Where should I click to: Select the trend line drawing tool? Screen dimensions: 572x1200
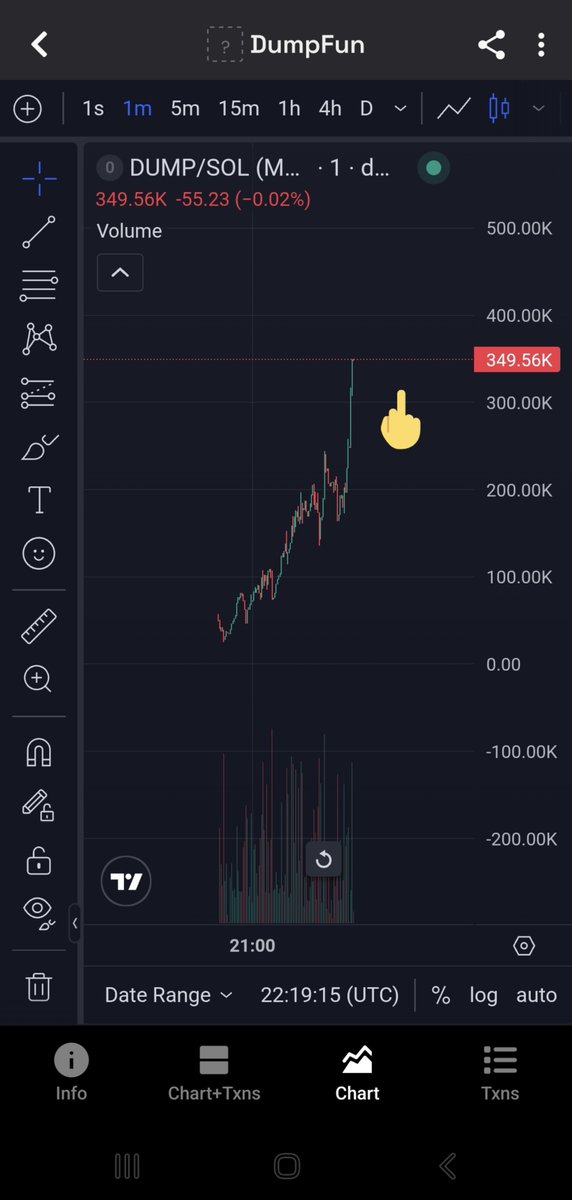click(x=39, y=232)
